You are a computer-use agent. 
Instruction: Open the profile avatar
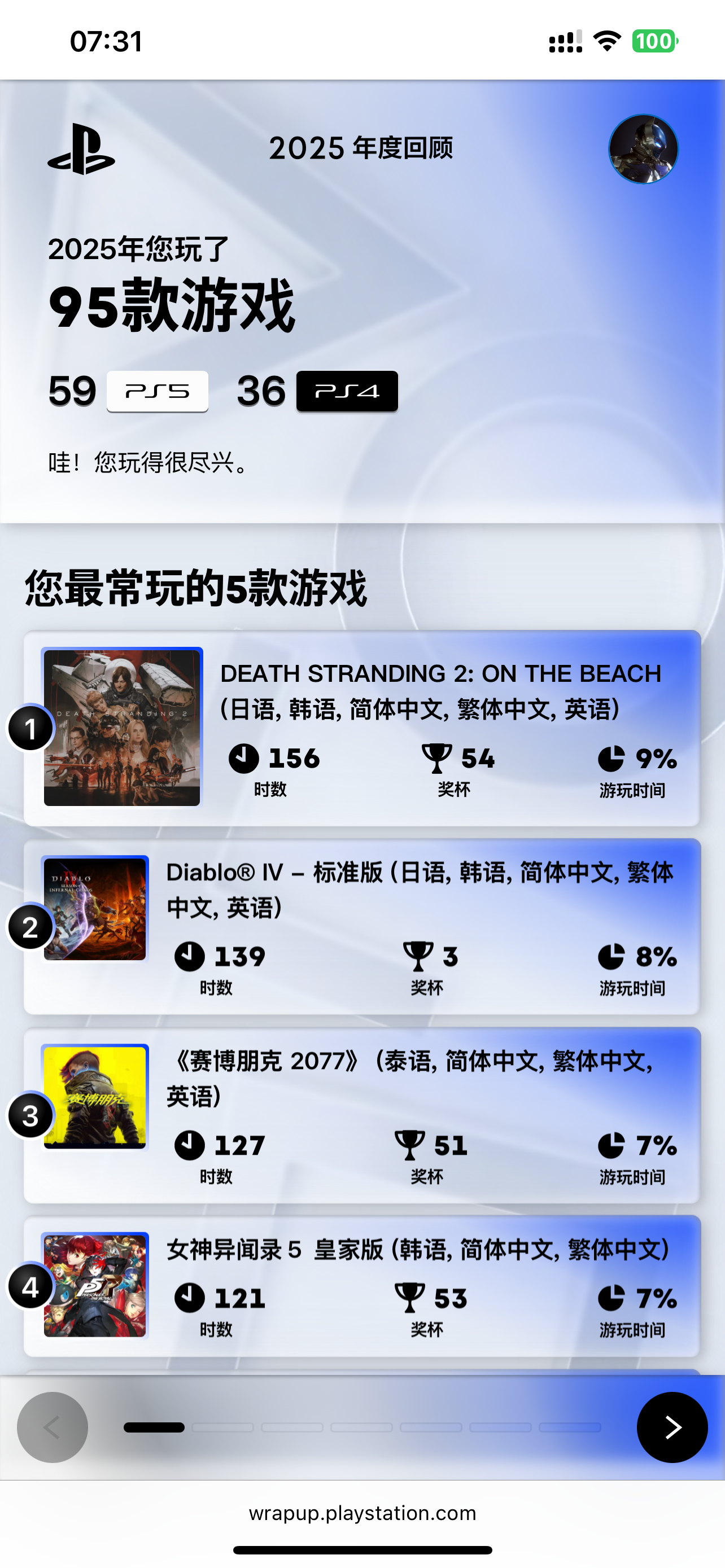click(x=643, y=149)
